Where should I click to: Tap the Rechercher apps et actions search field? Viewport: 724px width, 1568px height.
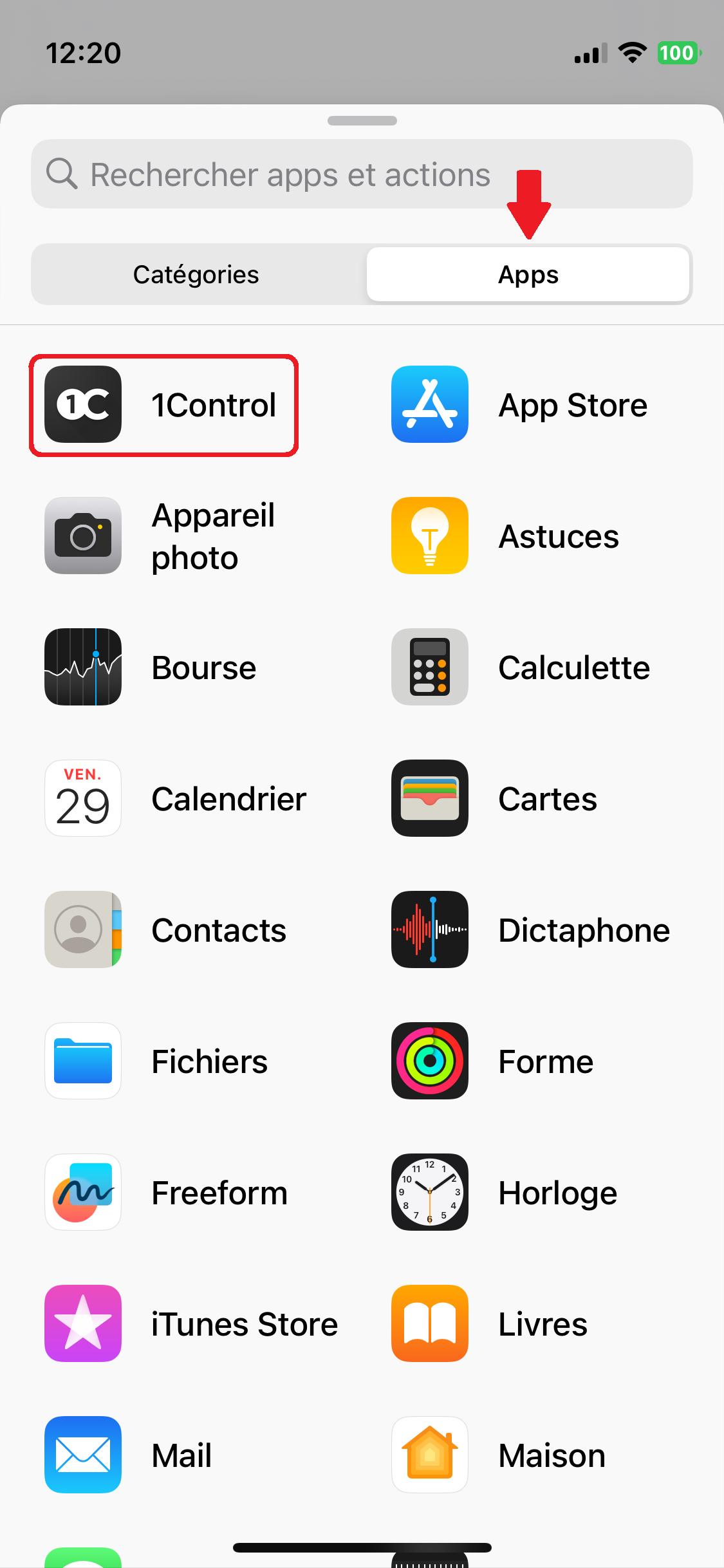(x=362, y=174)
